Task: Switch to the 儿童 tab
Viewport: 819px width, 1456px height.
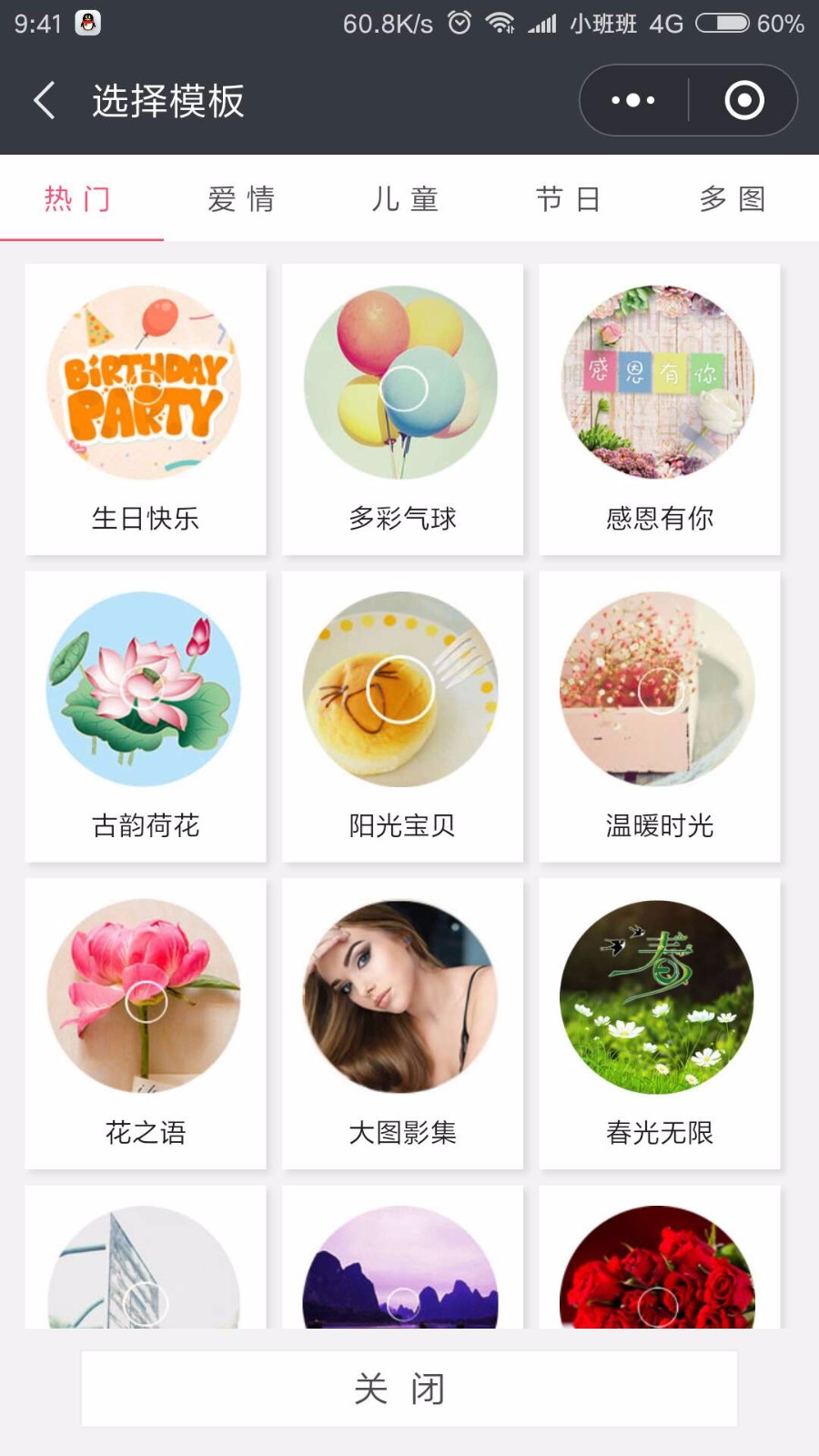Action: click(x=405, y=198)
